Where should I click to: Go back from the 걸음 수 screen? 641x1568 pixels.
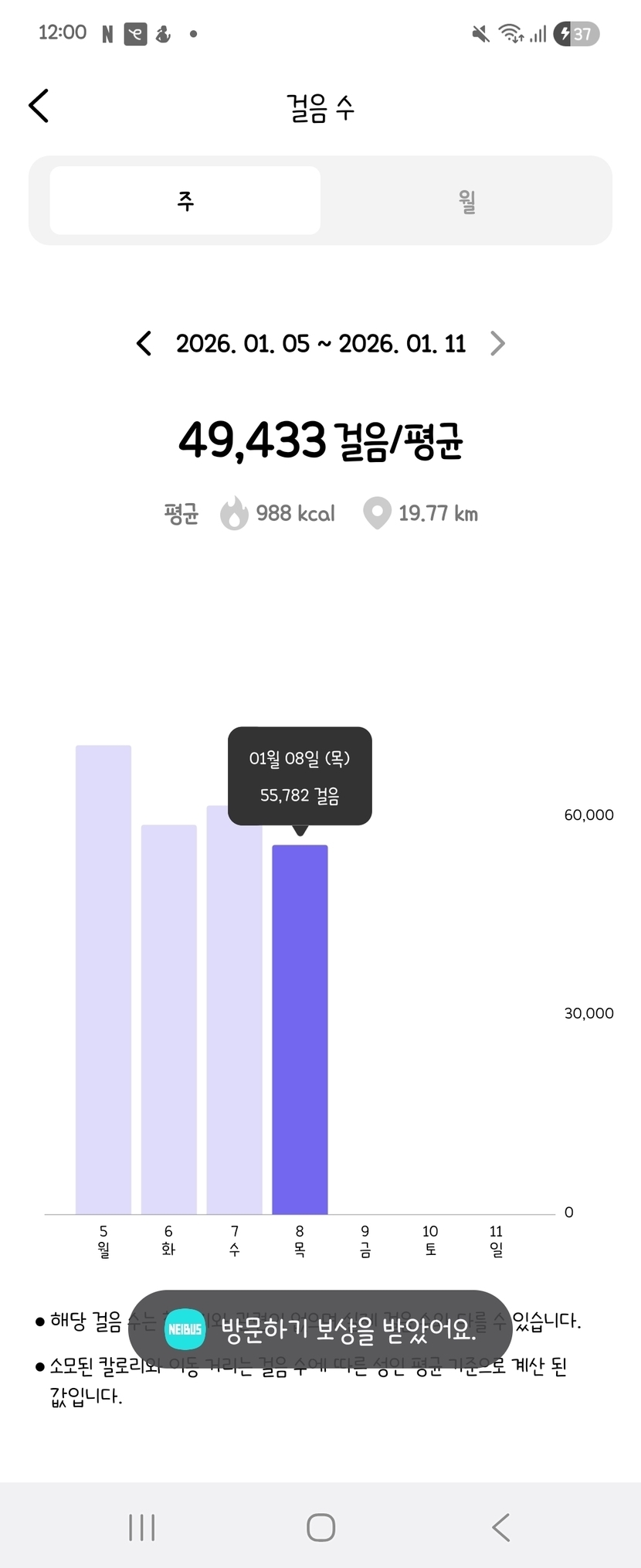(x=39, y=106)
